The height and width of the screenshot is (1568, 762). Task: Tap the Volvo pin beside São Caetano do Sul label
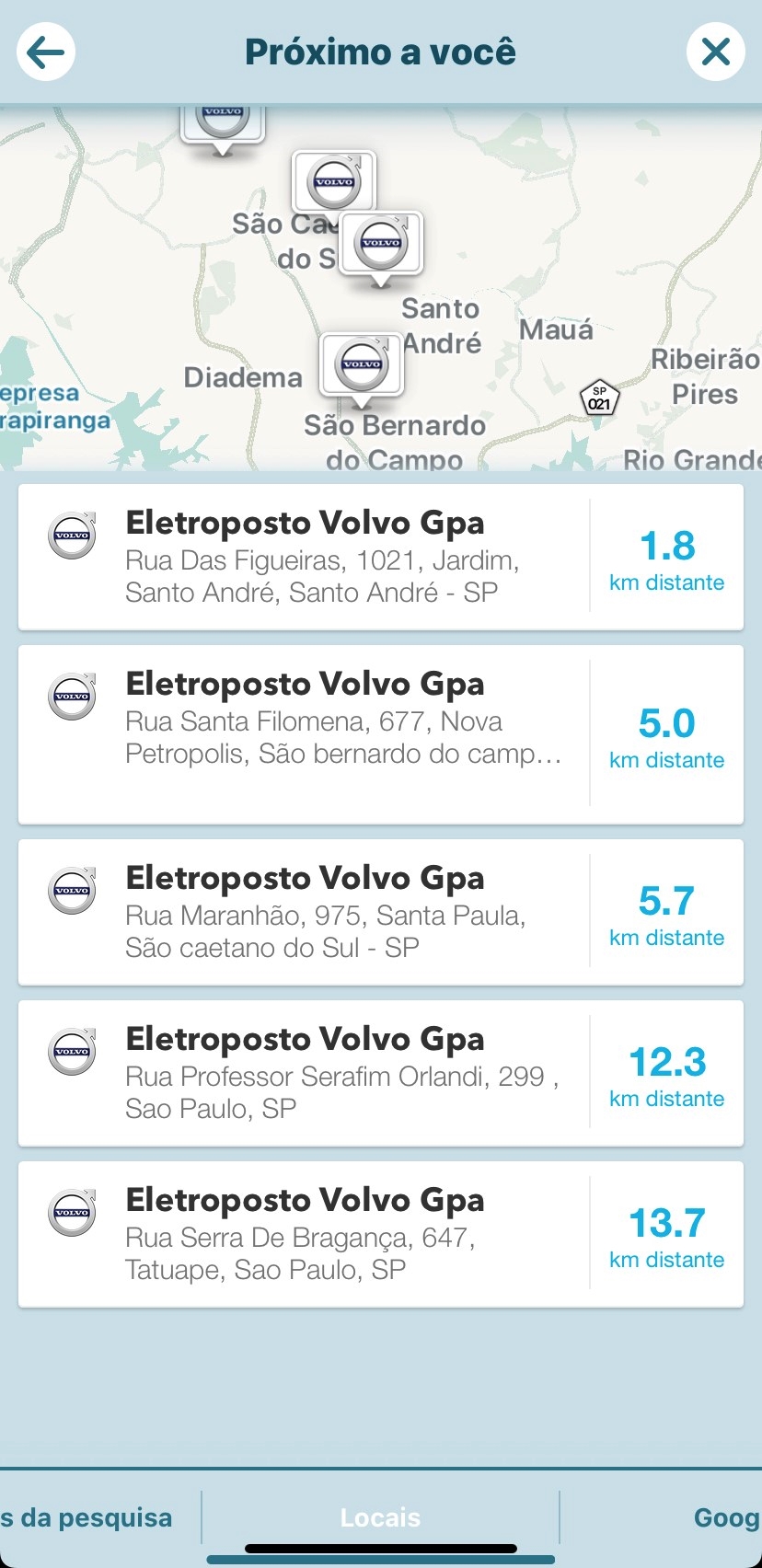pos(333,180)
